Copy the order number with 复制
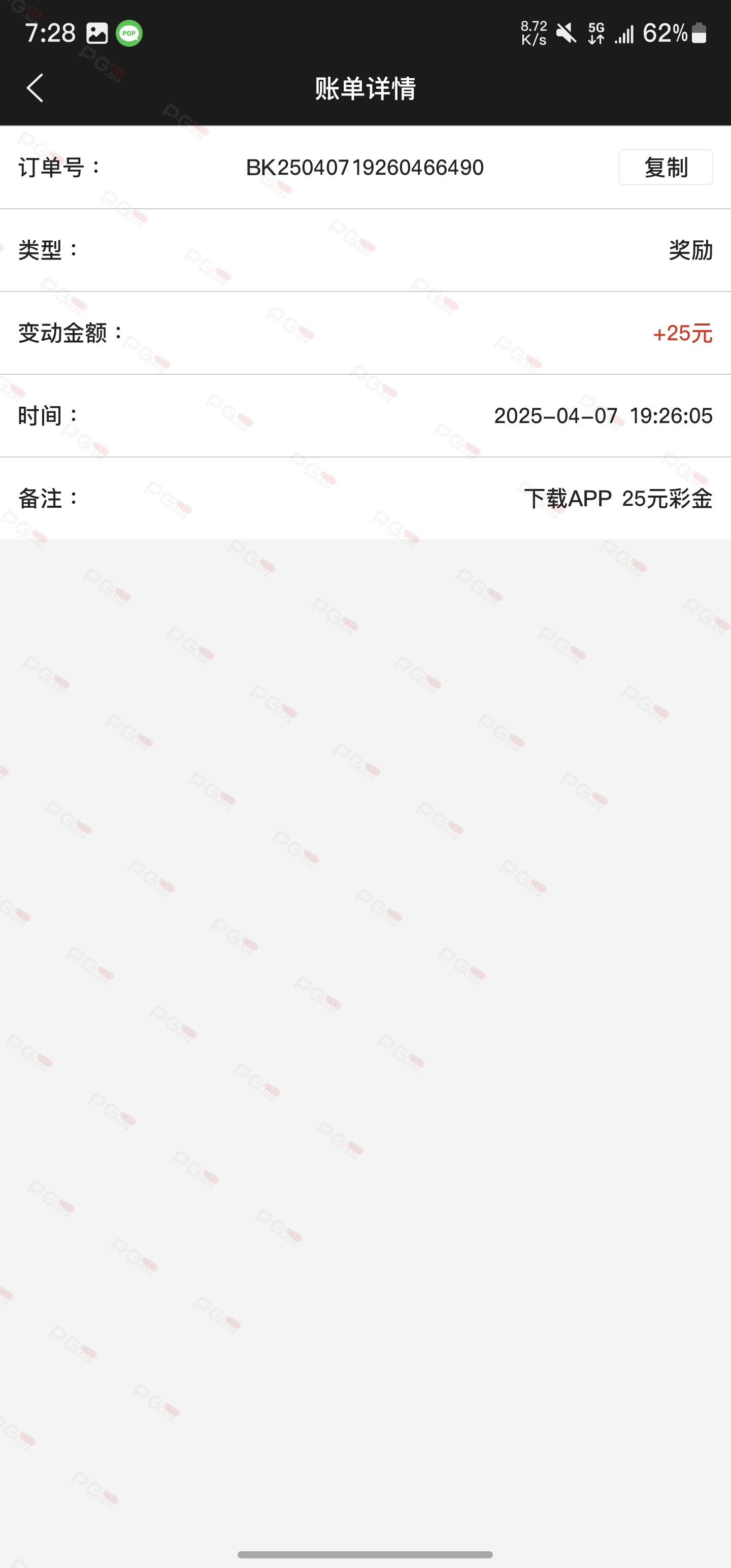The image size is (731, 1568). point(666,168)
